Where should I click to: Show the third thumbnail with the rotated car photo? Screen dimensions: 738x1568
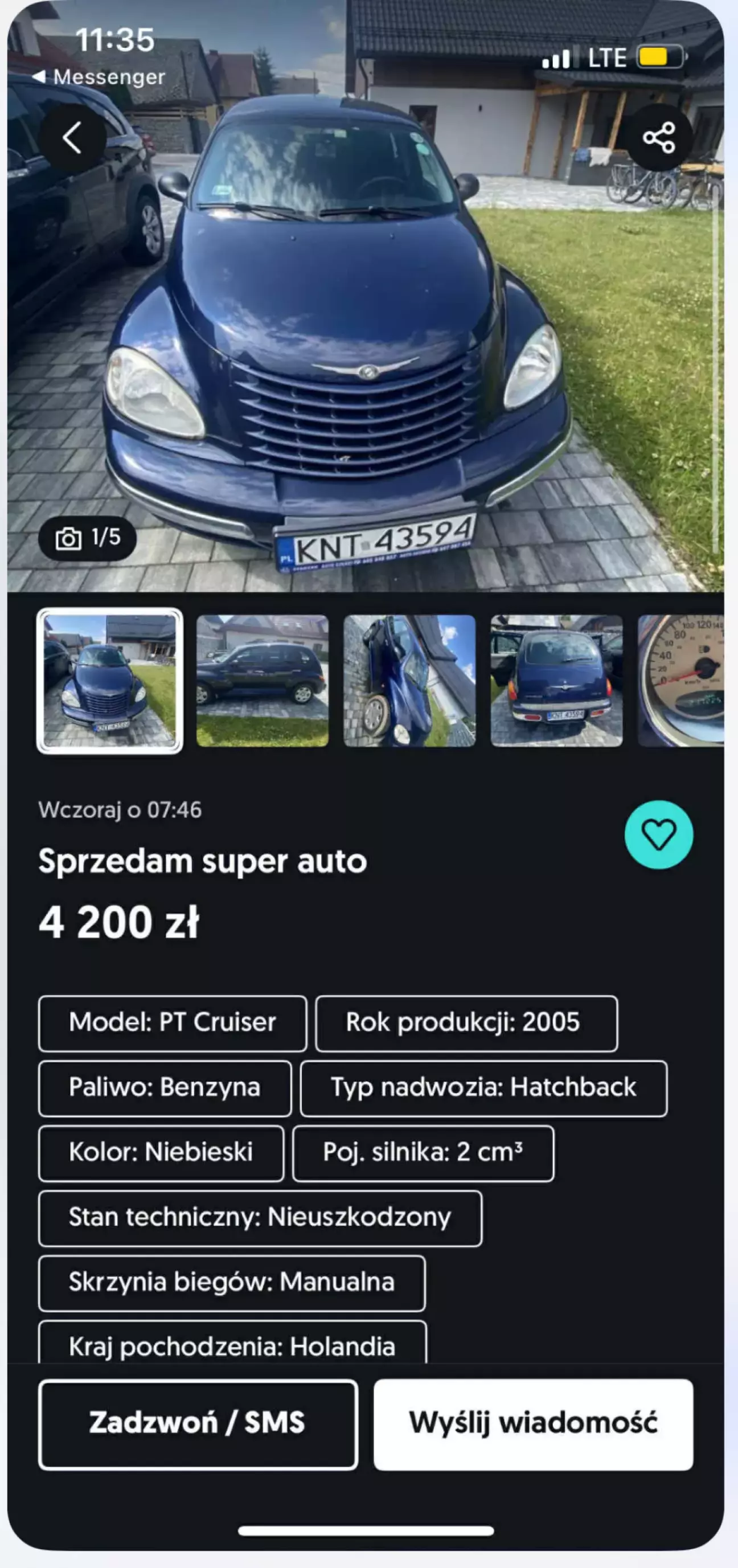pyautogui.click(x=409, y=681)
